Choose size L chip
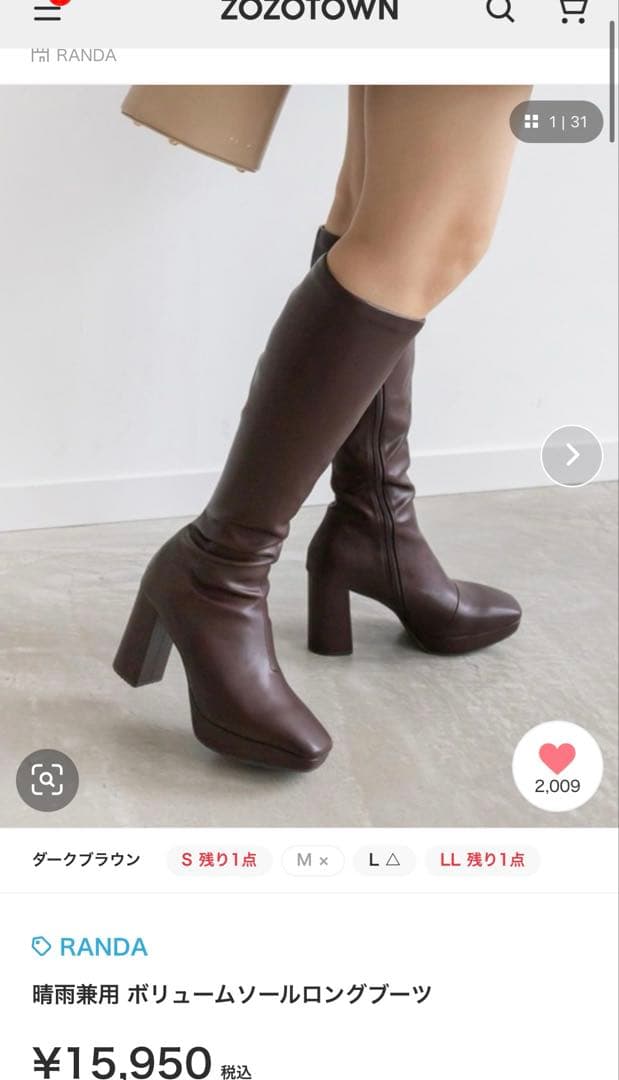Screen dimensions: 619x1080 coord(384,860)
